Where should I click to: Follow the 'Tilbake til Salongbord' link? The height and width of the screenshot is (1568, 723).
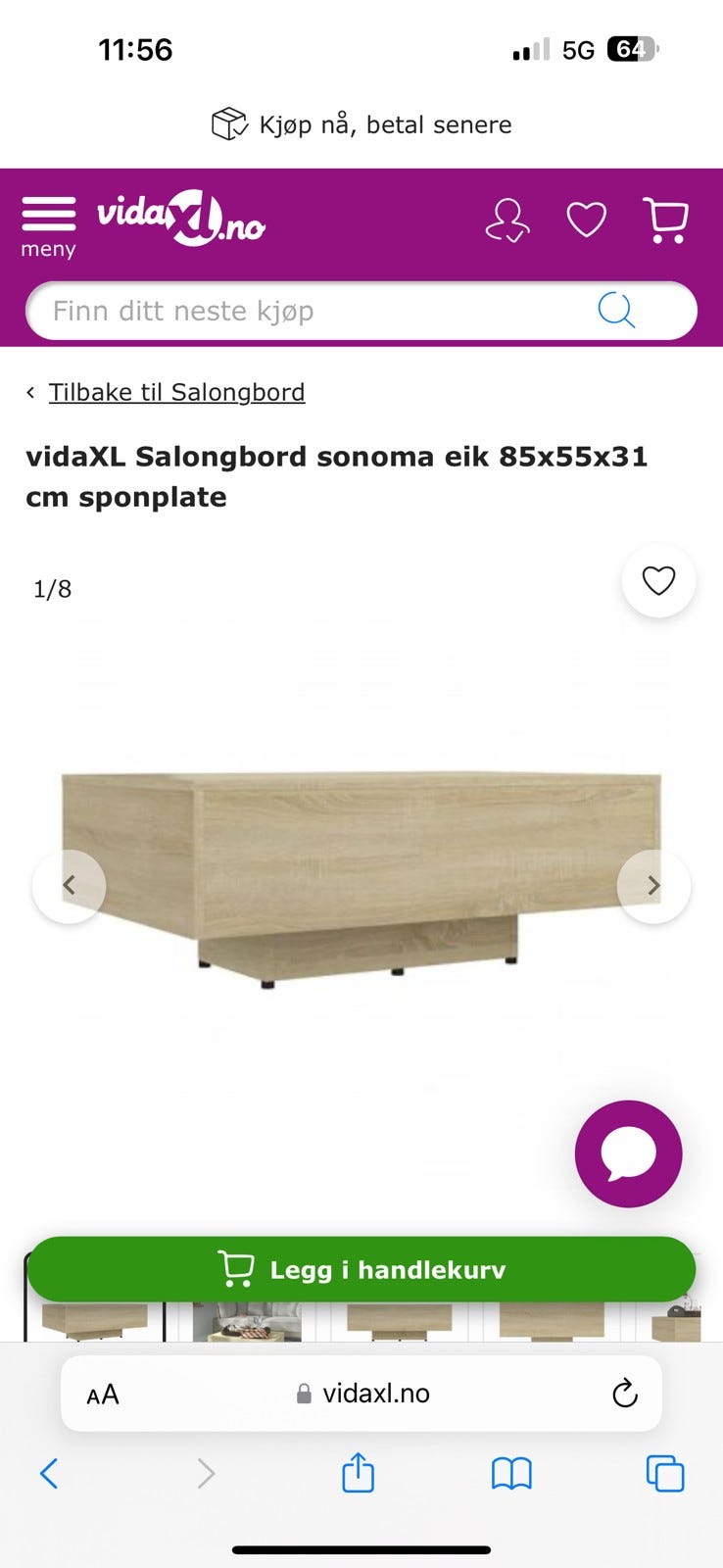click(x=176, y=392)
